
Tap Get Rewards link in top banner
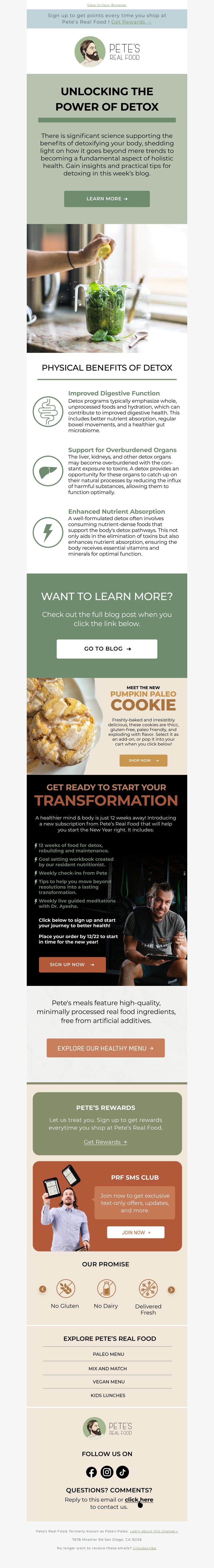click(x=131, y=22)
